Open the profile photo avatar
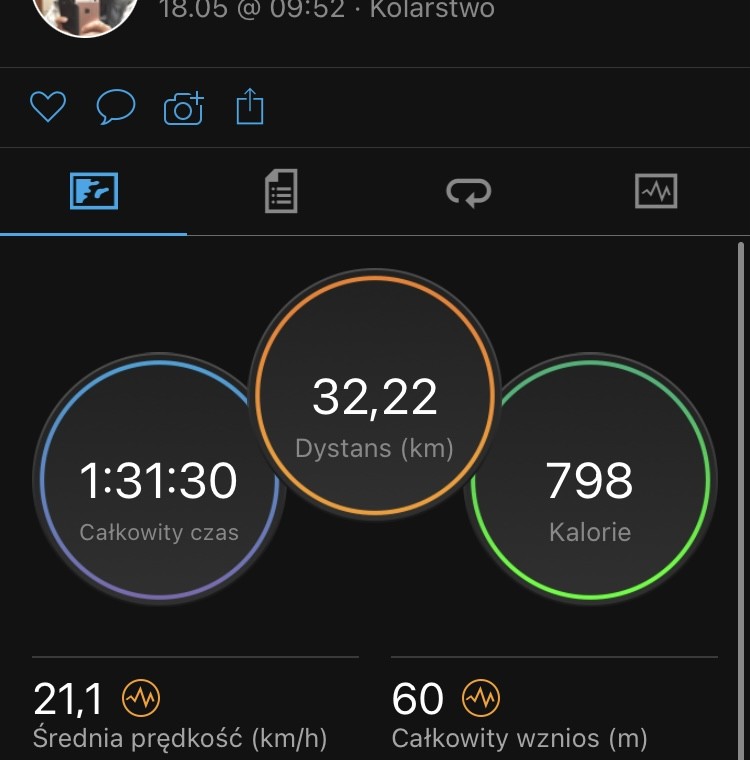This screenshot has height=760, width=750. click(84, 17)
